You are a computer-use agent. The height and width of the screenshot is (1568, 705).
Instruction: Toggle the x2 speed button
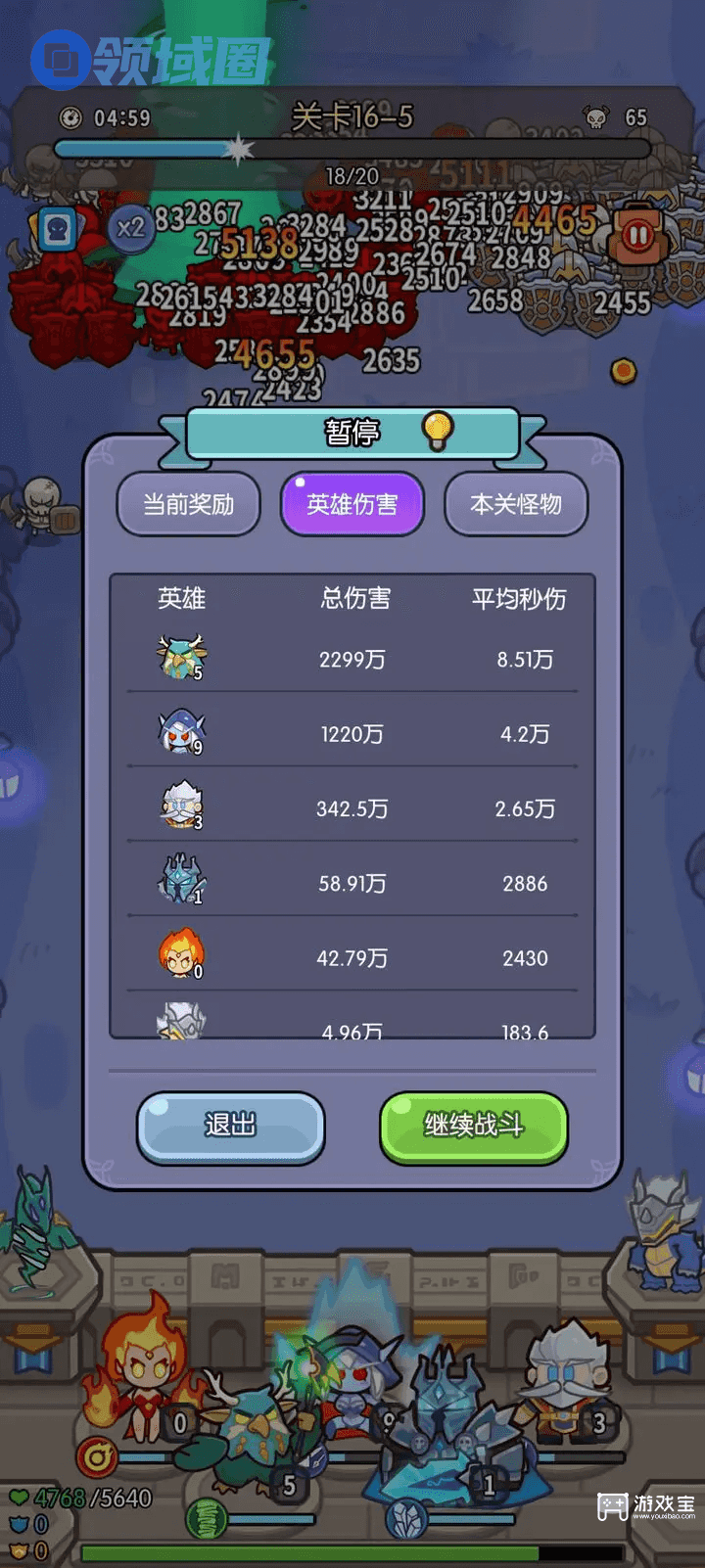(130, 229)
